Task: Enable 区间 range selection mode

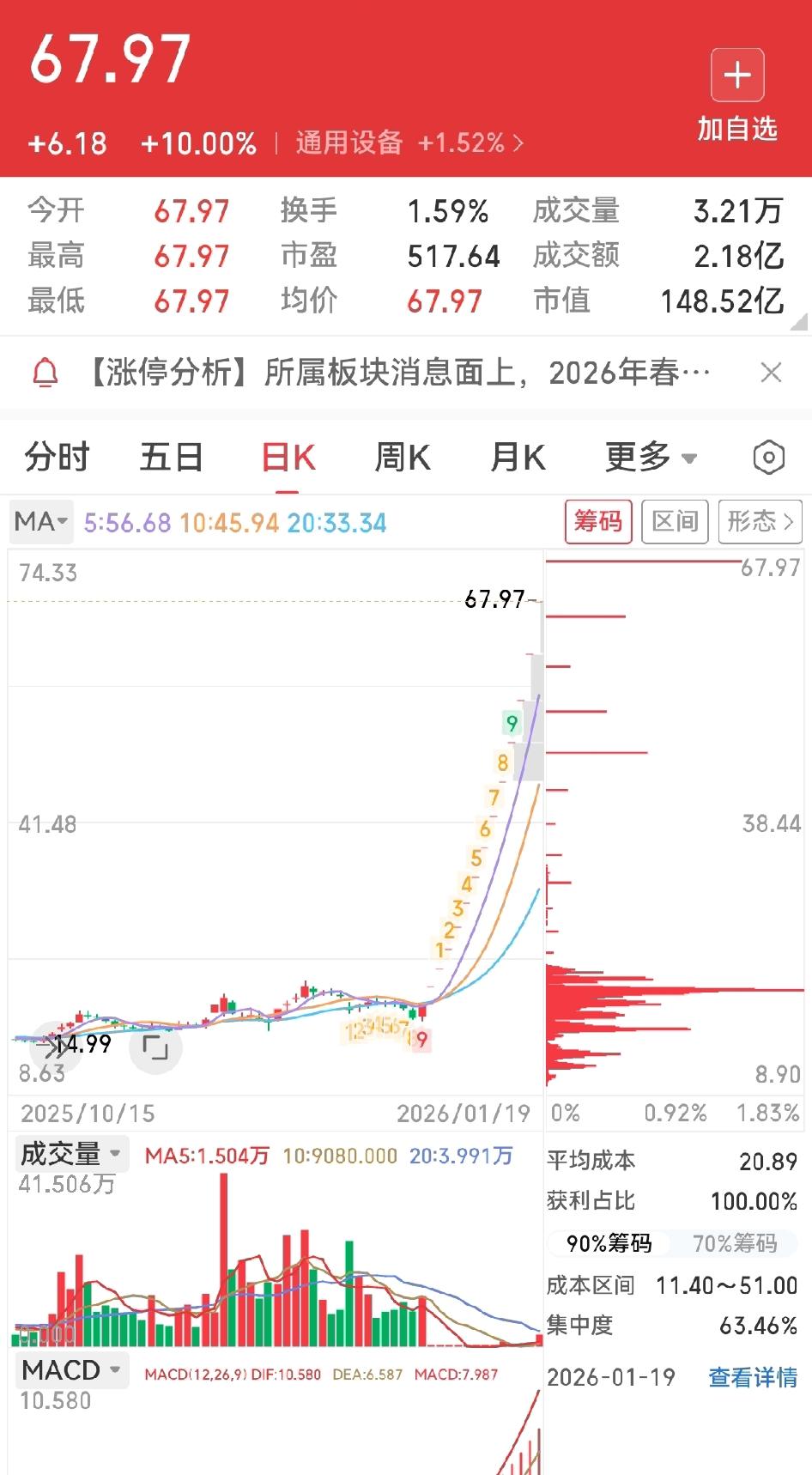Action: click(675, 522)
